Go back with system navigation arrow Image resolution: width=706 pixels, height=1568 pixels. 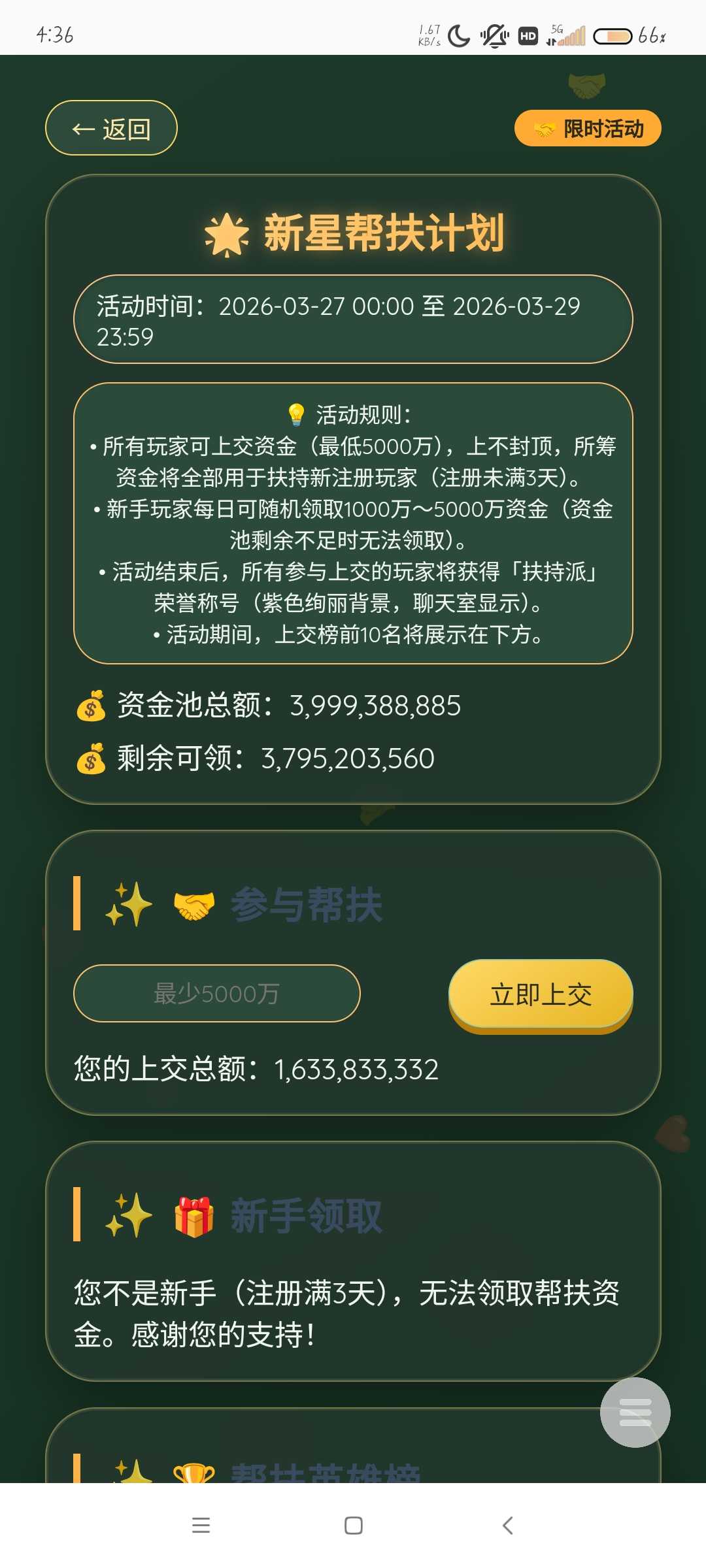[x=507, y=1526]
